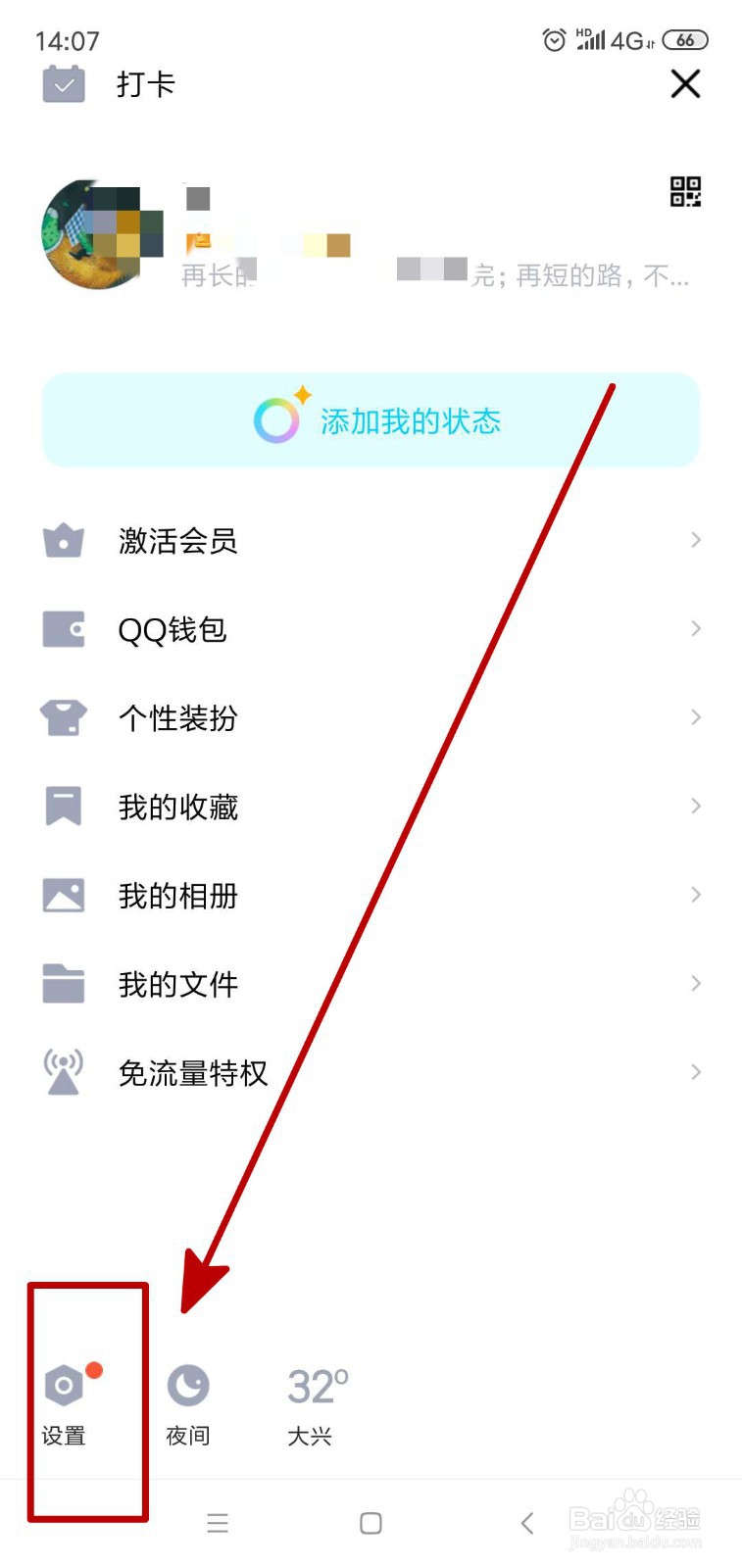Close the drawer with the X
Viewport: 742px width, 1568px height.
pyautogui.click(x=685, y=84)
